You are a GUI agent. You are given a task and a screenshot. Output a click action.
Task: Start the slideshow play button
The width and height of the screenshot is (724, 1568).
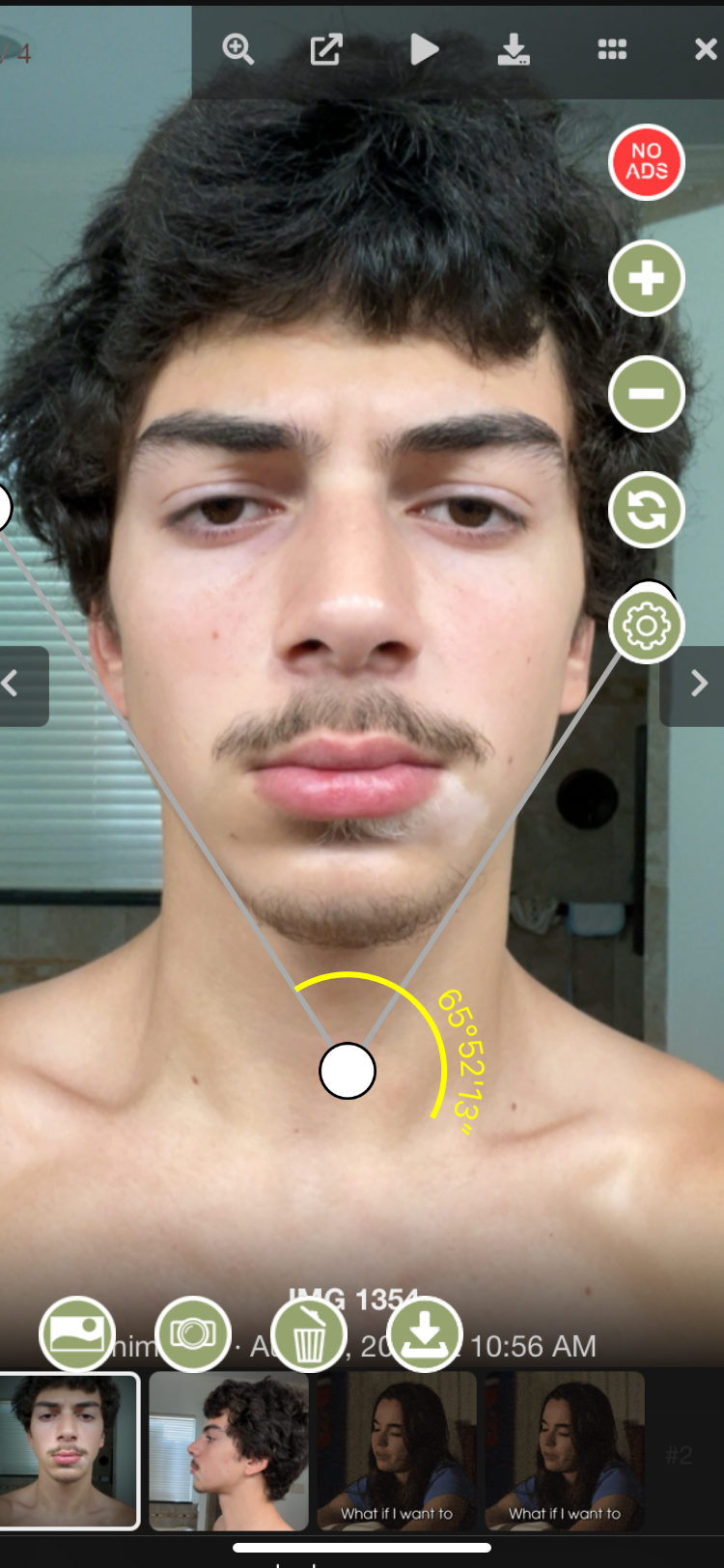[424, 49]
